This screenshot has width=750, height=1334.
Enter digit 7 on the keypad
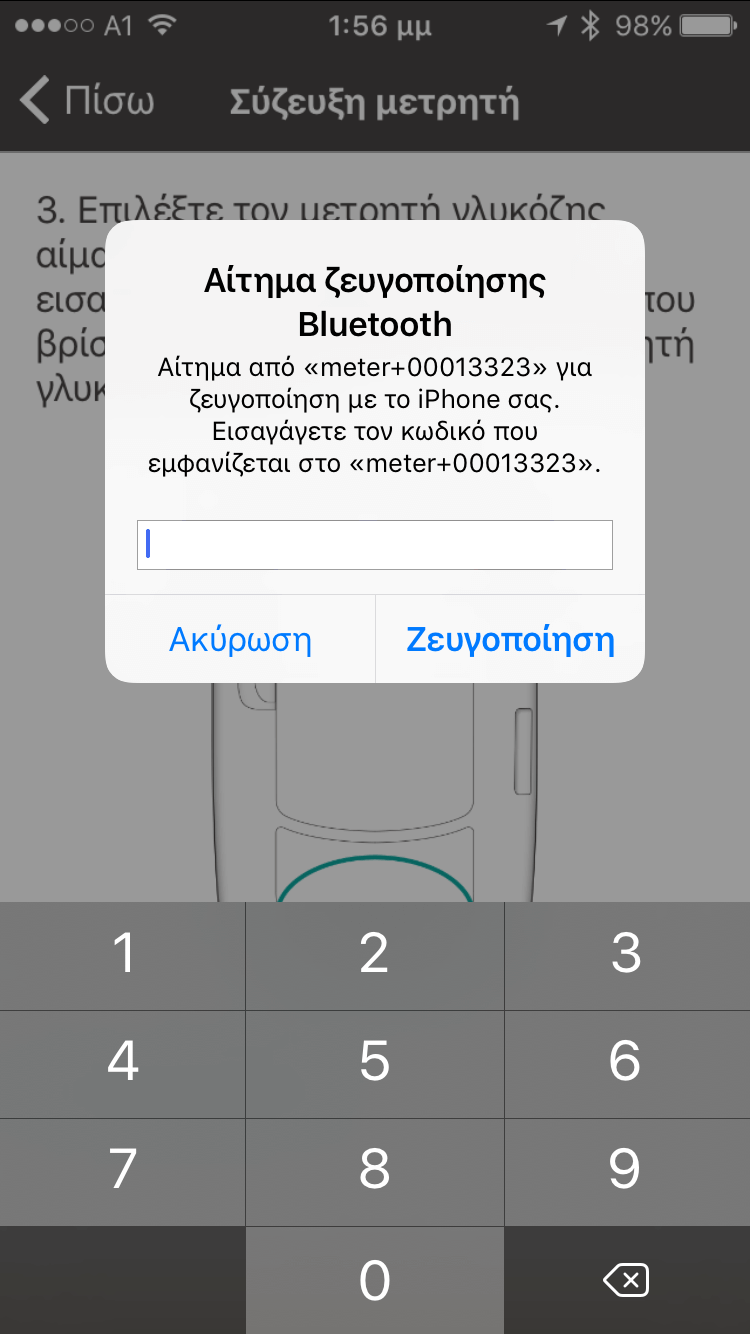pos(122,1172)
